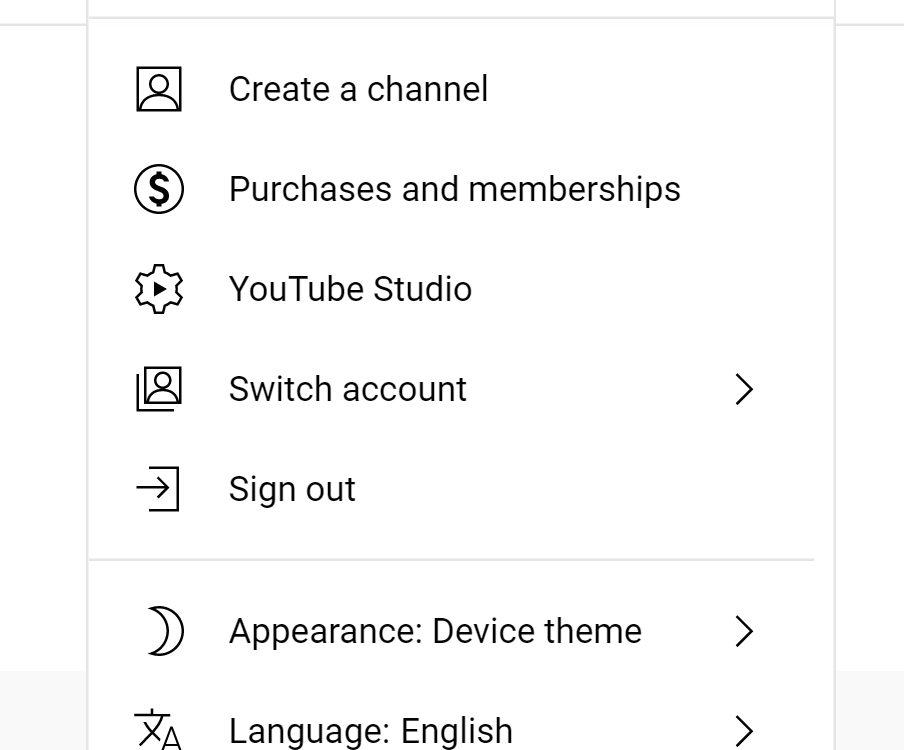904x750 pixels.
Task: Open the Switch account submenu
Action: point(348,389)
